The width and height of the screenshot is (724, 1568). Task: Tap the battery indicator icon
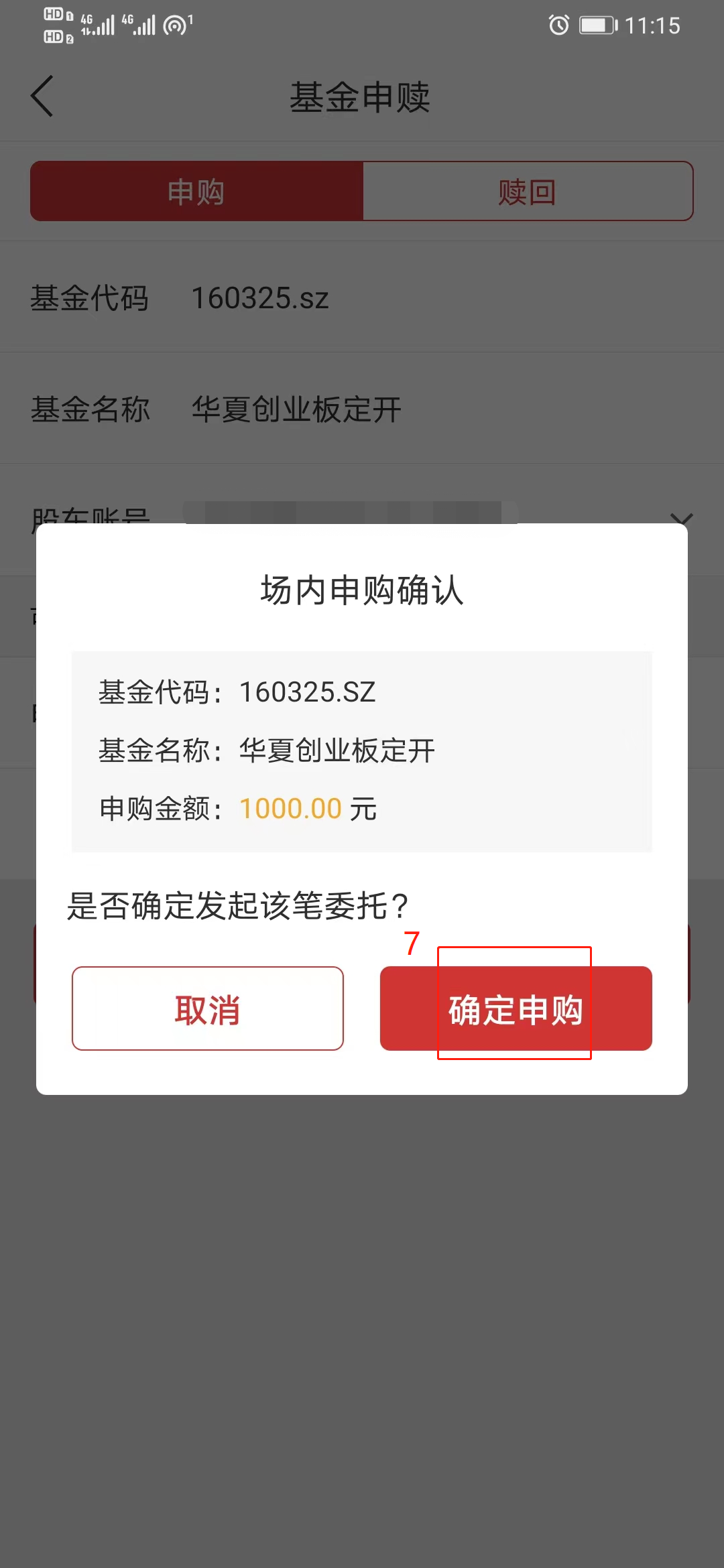(595, 25)
